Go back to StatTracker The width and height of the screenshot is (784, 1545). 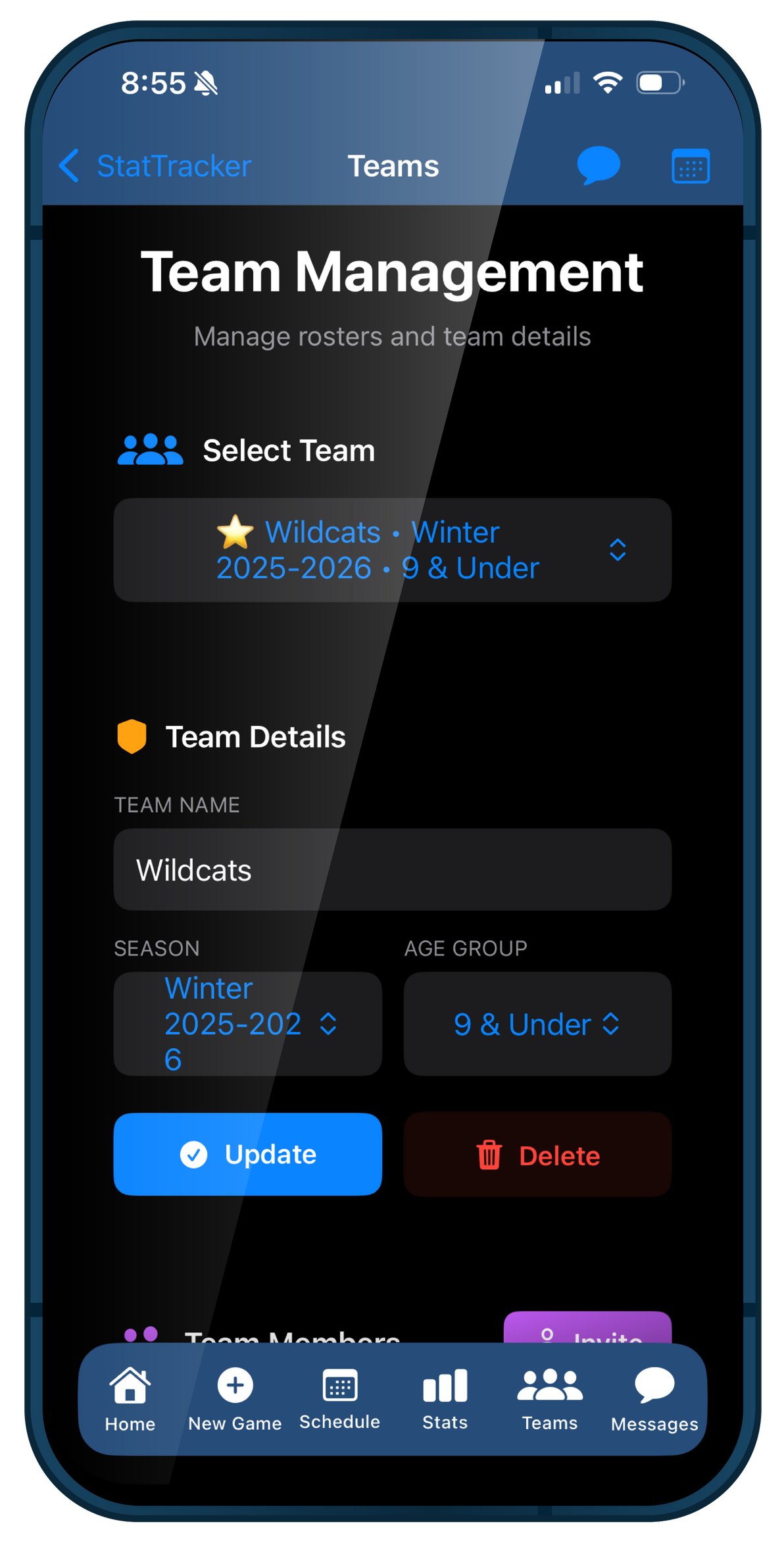tap(155, 166)
